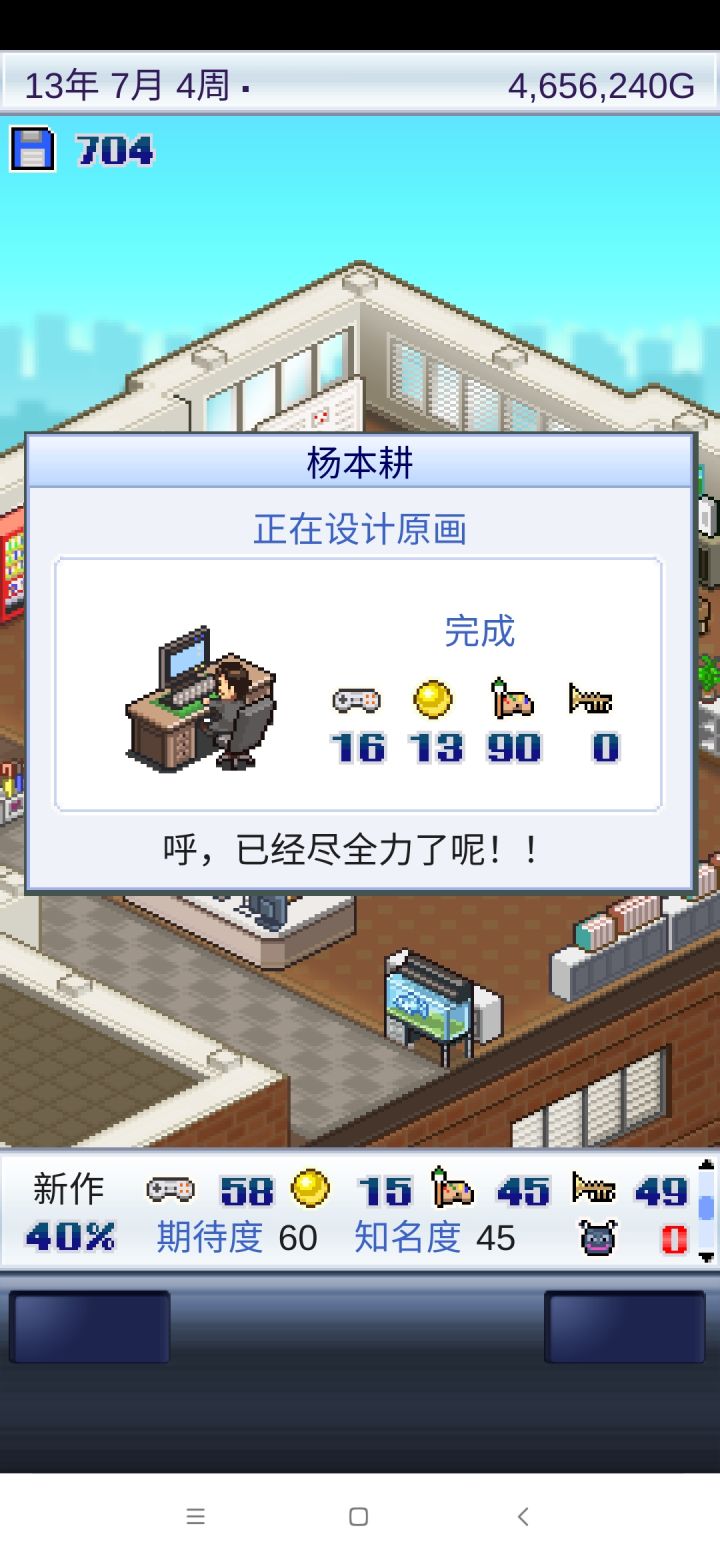Select the trumpet sound stat icon above 0
The image size is (720, 1560).
592,700
